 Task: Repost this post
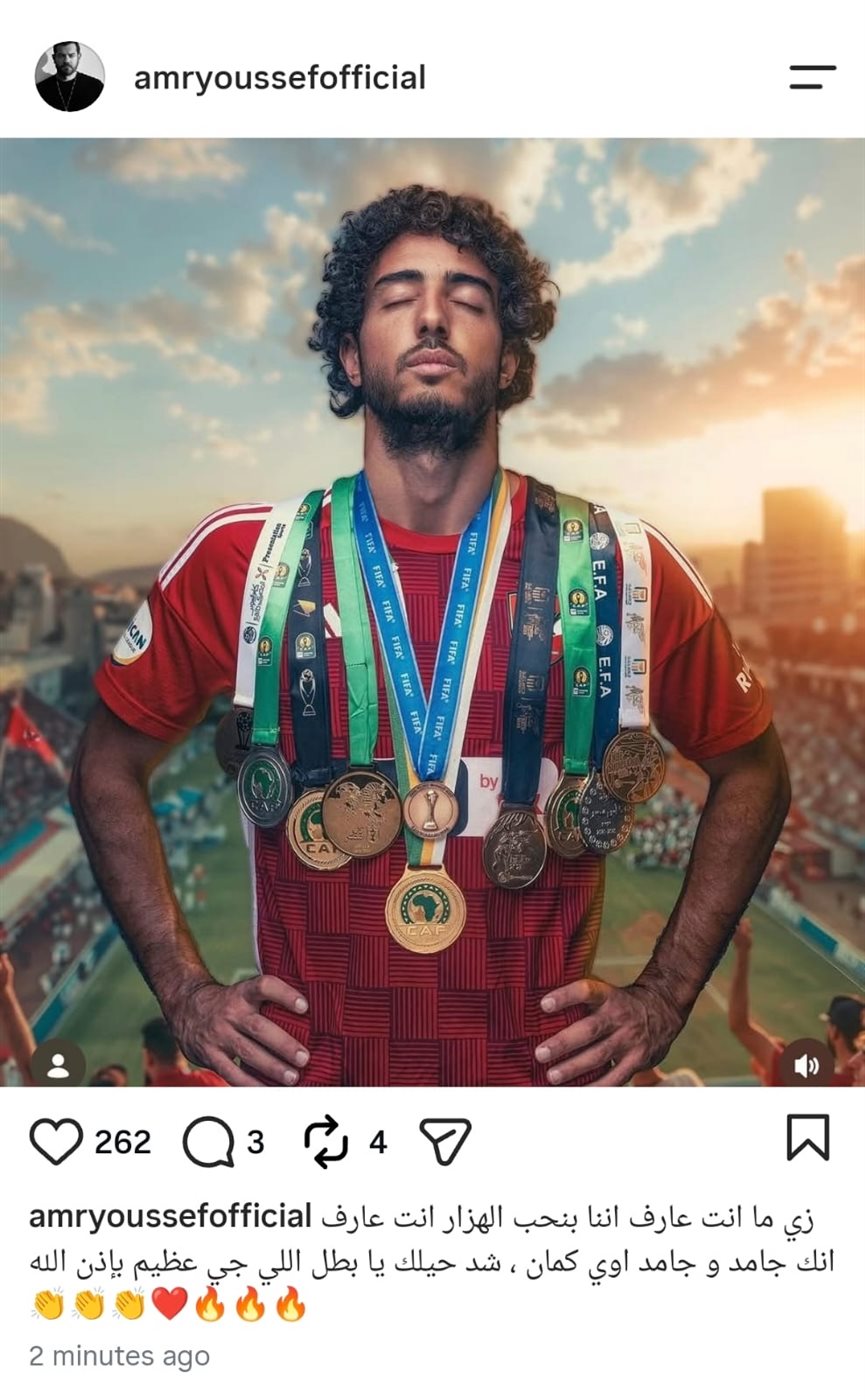(x=326, y=1141)
